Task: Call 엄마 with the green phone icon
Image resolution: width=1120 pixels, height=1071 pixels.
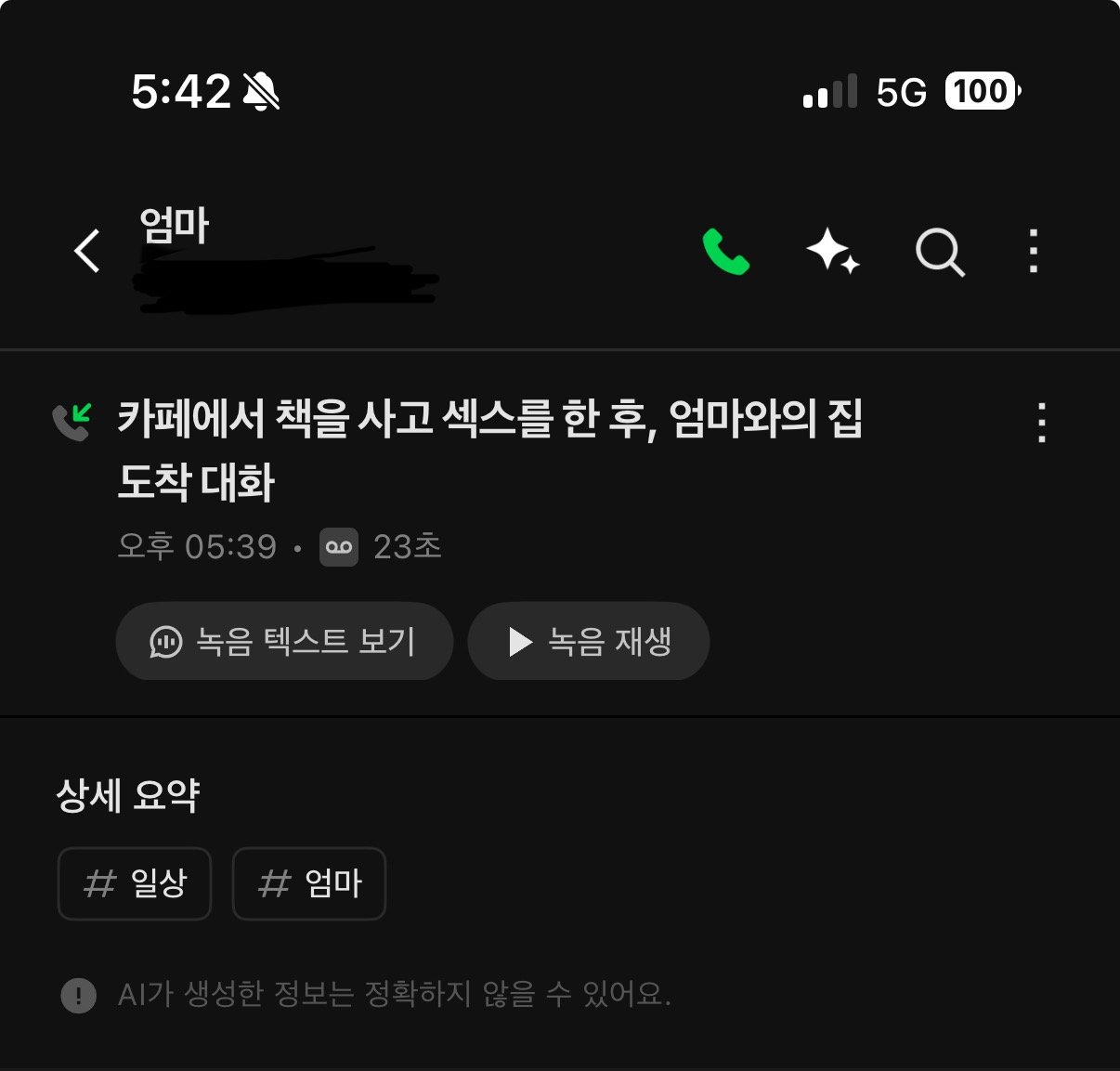Action: 725,252
